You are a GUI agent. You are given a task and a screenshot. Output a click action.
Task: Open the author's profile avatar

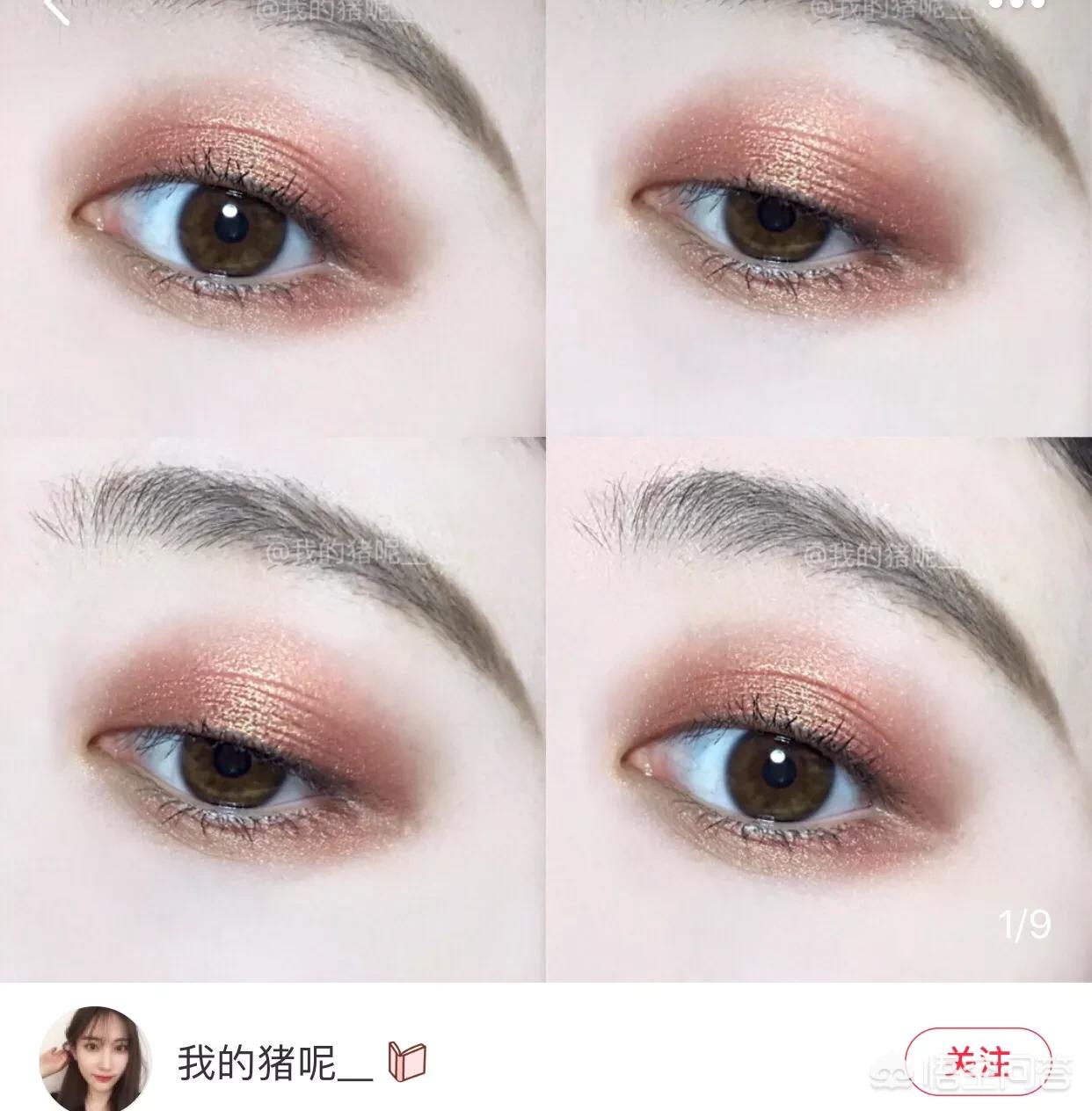point(94,1059)
